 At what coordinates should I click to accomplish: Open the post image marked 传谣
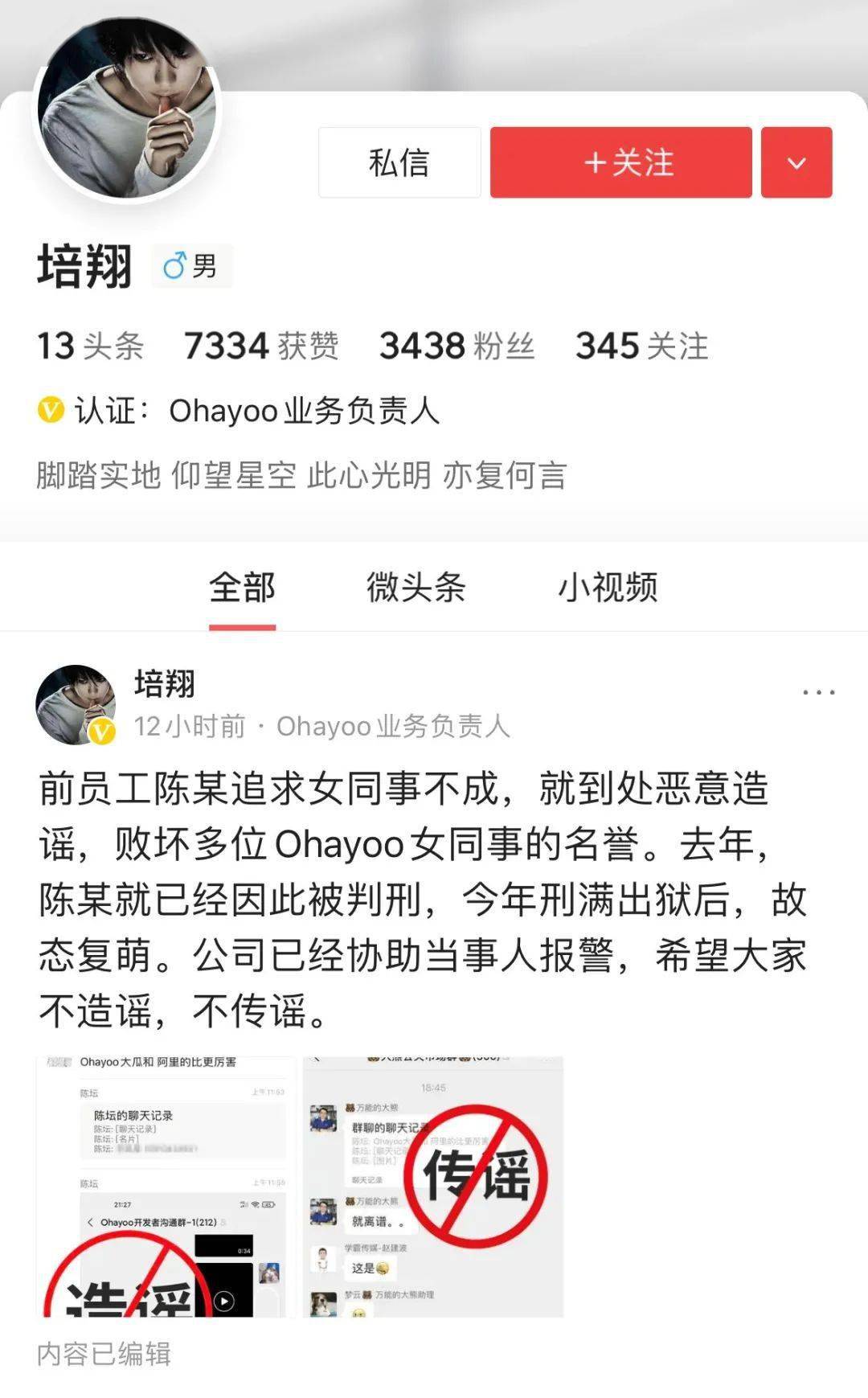coord(433,1187)
